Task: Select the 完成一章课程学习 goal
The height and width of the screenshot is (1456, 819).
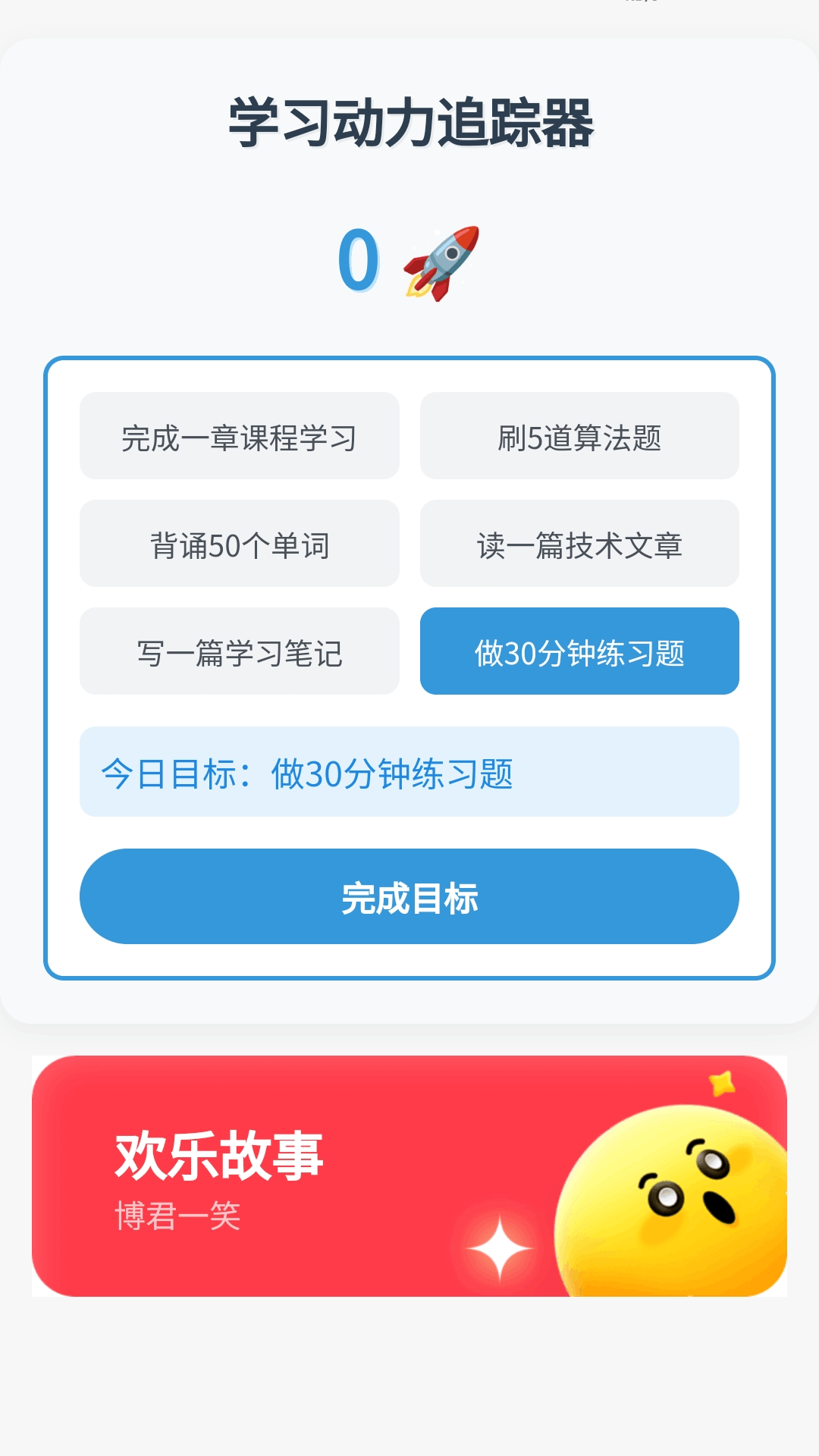Action: 240,436
